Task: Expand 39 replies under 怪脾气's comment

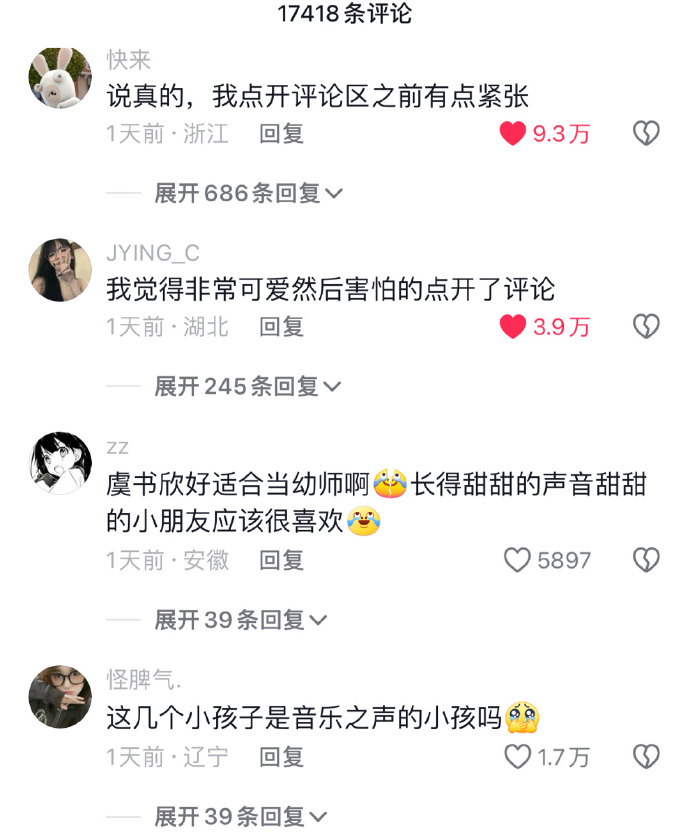Action: [x=240, y=816]
